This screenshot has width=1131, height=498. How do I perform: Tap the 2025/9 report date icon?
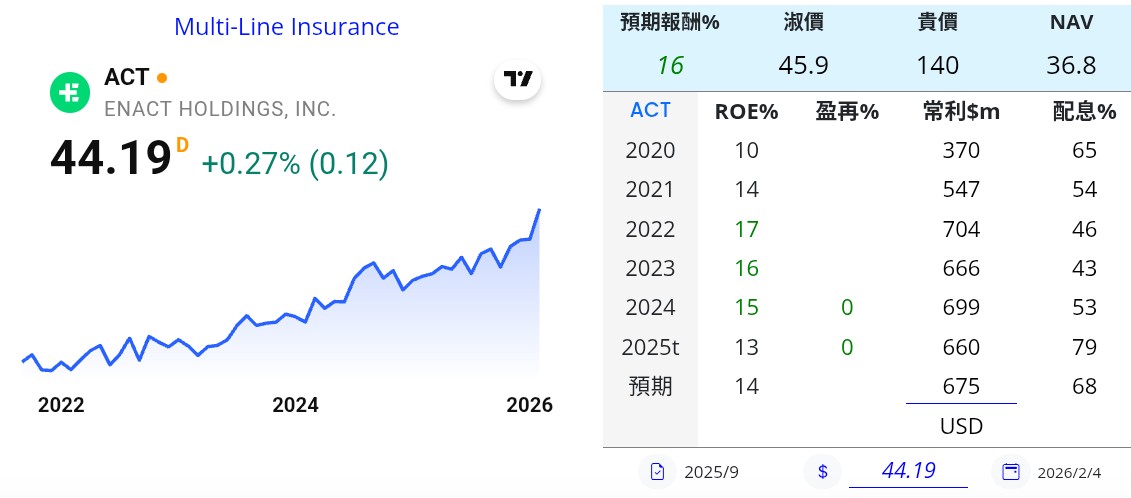point(657,471)
